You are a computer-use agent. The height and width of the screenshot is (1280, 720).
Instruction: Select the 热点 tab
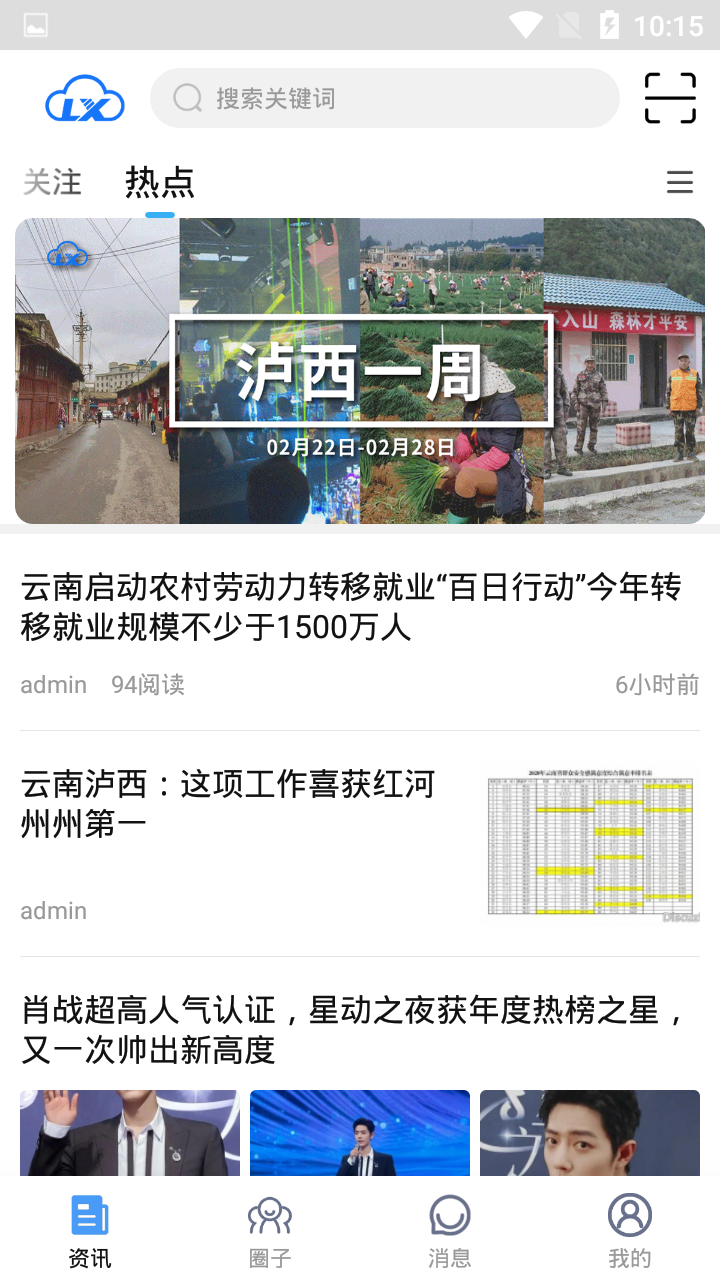click(x=160, y=182)
